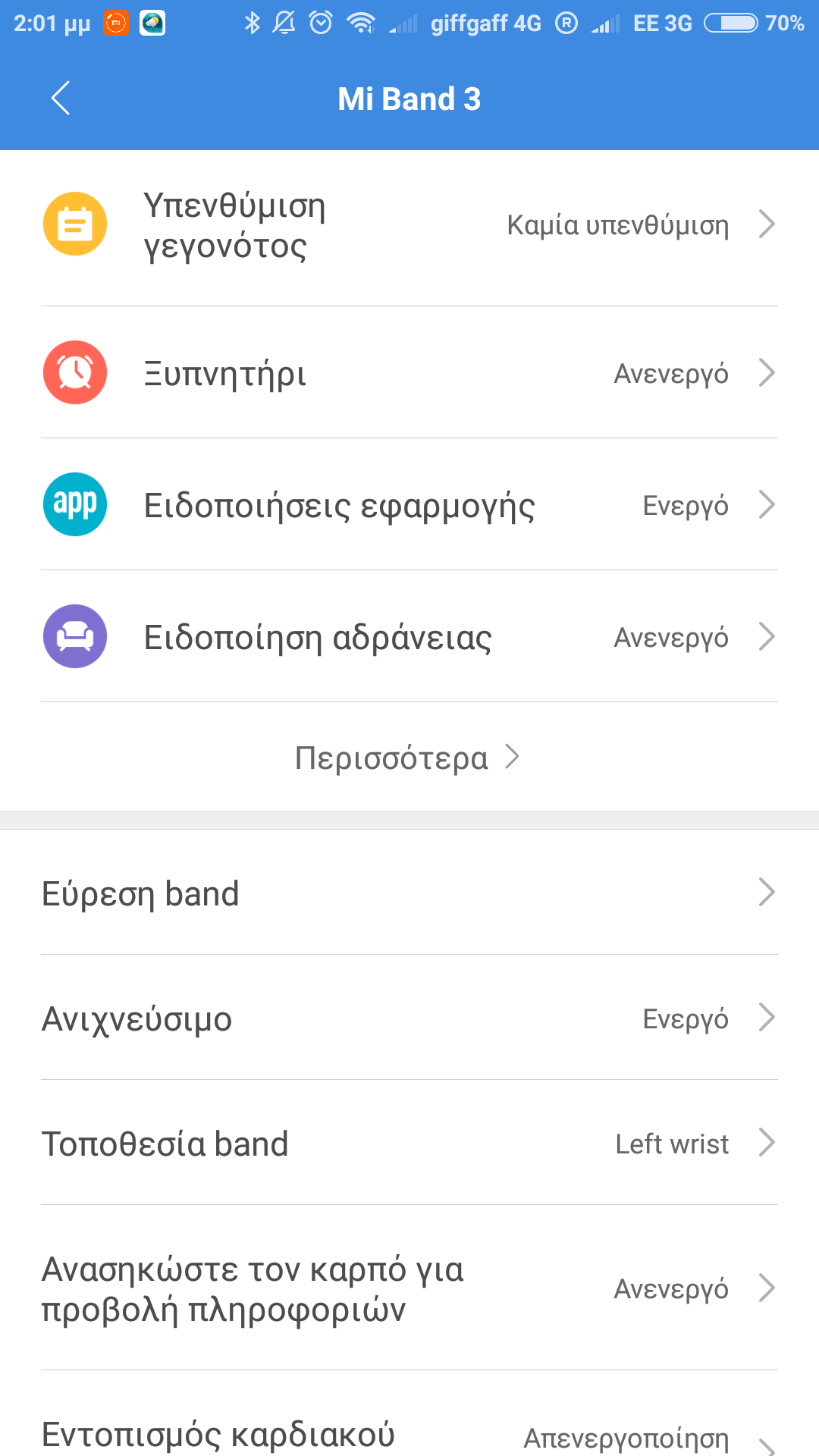
Task: Open Εντοπισμός καρδιακού setting
Action: point(409,1433)
